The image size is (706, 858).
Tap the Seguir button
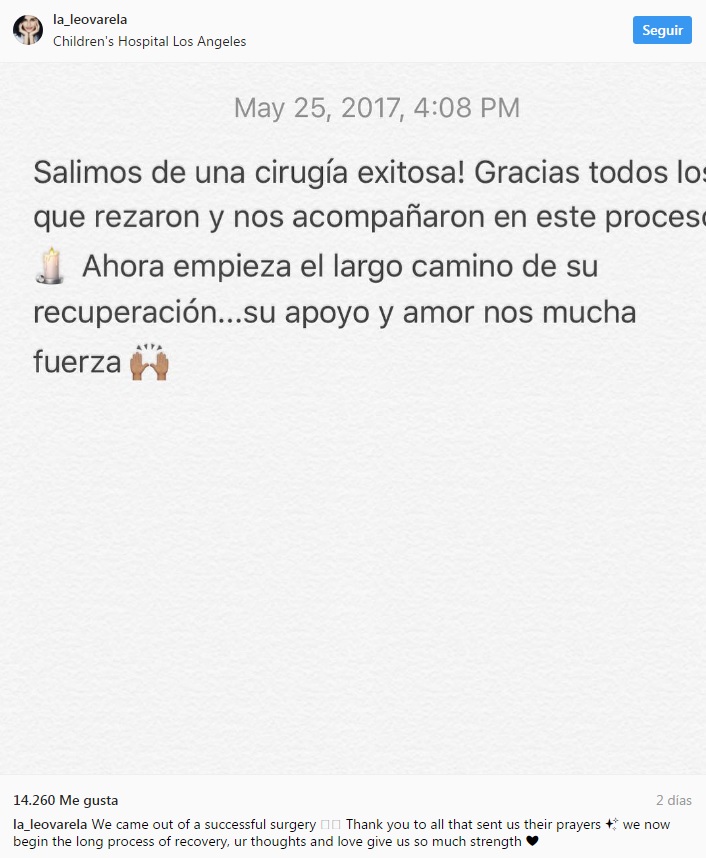662,30
